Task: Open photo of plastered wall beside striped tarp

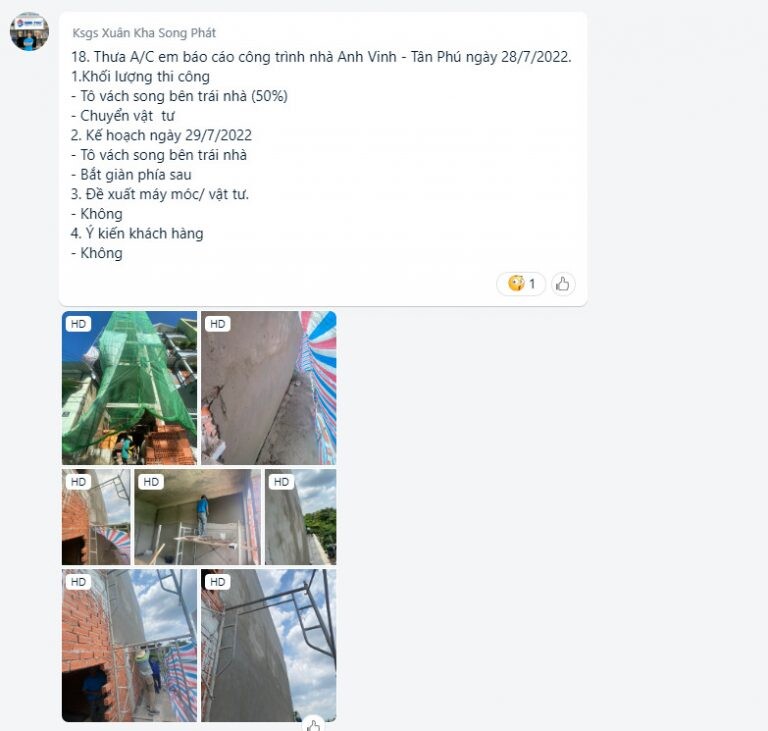Action: click(x=268, y=388)
